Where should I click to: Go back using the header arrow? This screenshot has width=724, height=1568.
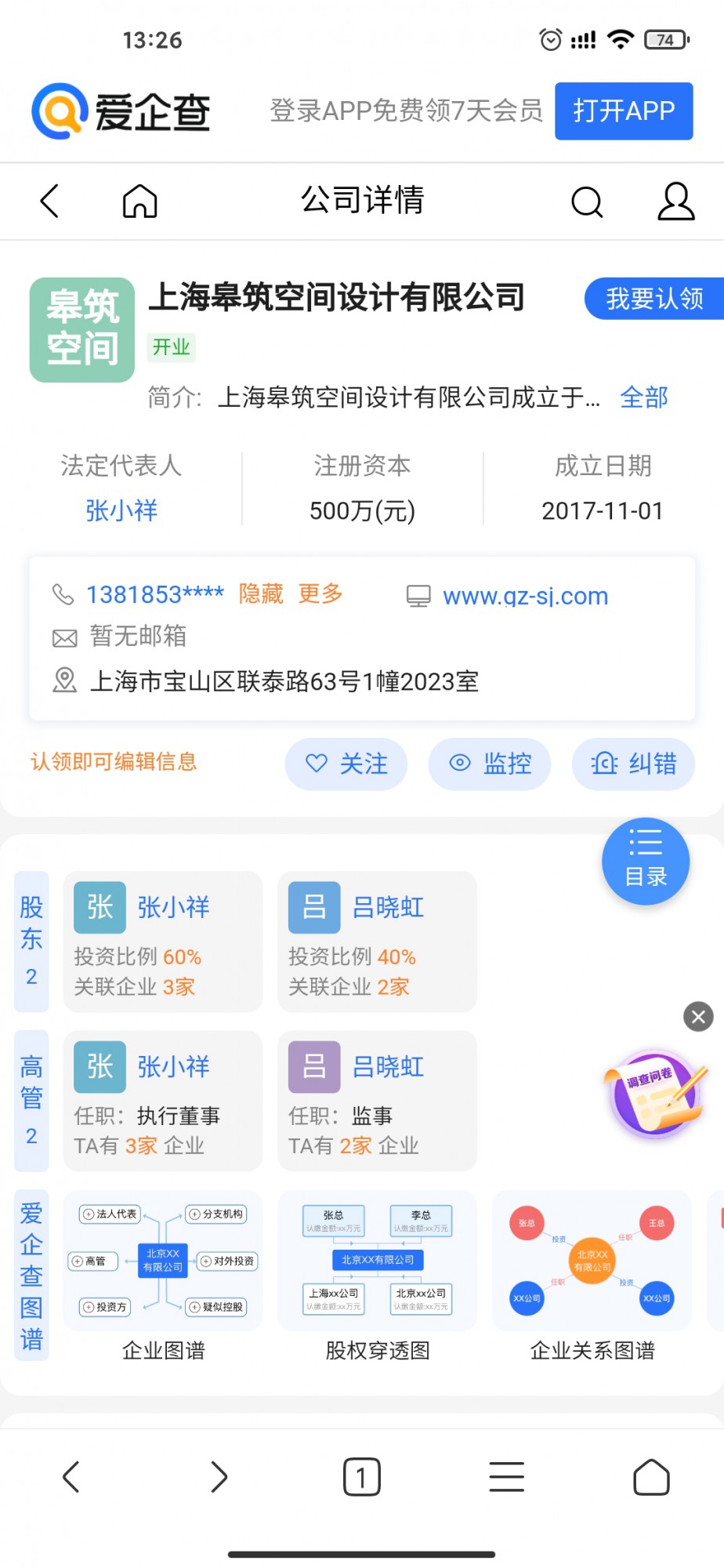tap(49, 201)
